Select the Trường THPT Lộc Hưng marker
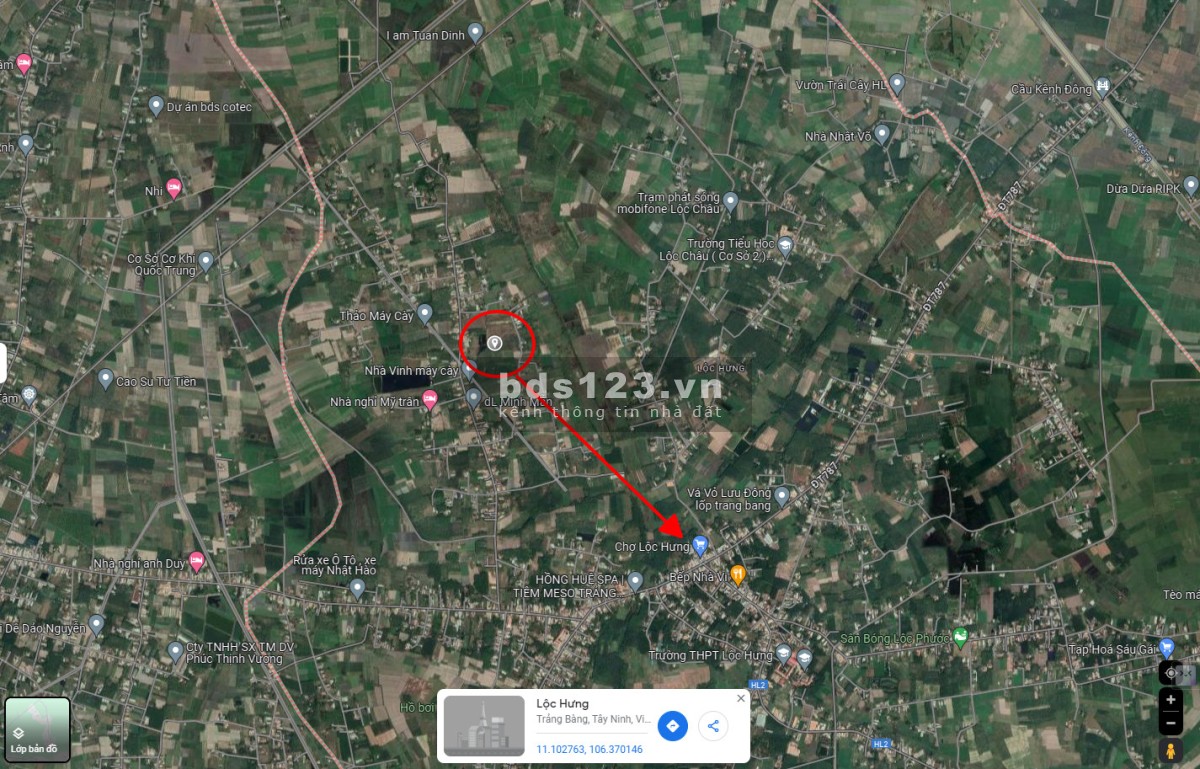This screenshot has height=769, width=1200. tap(783, 655)
